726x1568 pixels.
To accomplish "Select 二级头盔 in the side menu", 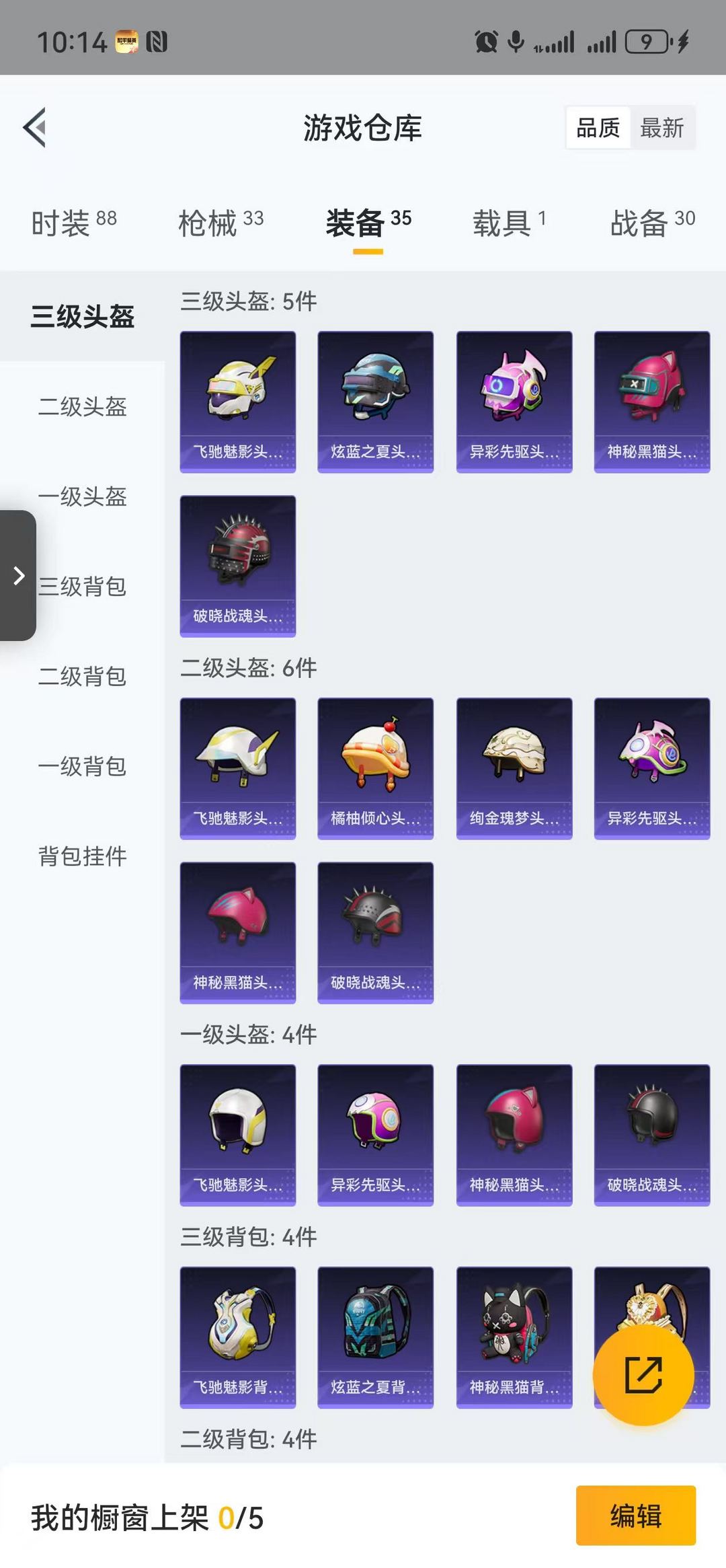I will [x=82, y=406].
